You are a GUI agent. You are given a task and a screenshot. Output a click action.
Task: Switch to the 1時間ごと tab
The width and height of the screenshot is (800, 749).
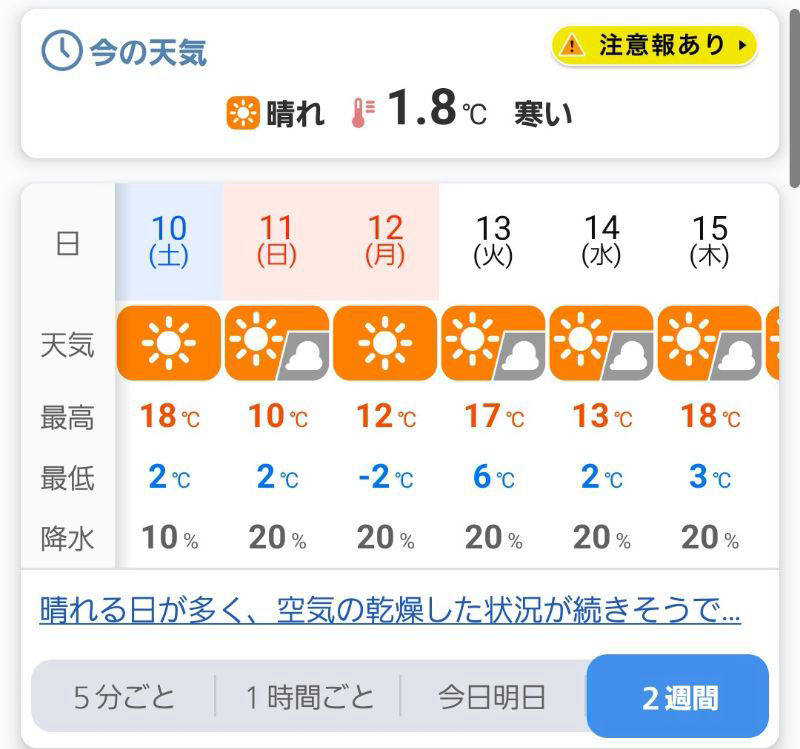point(309,696)
